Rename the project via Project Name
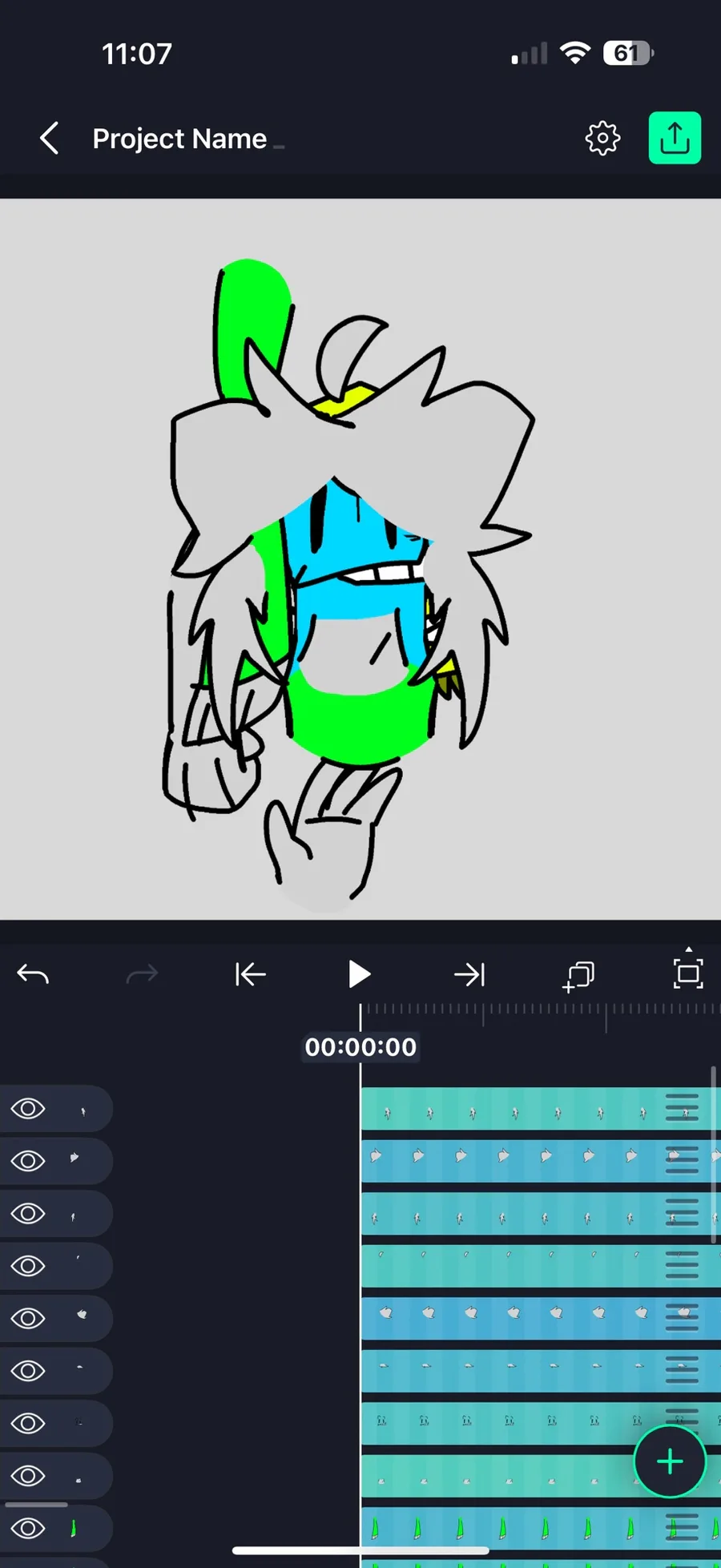 point(180,139)
